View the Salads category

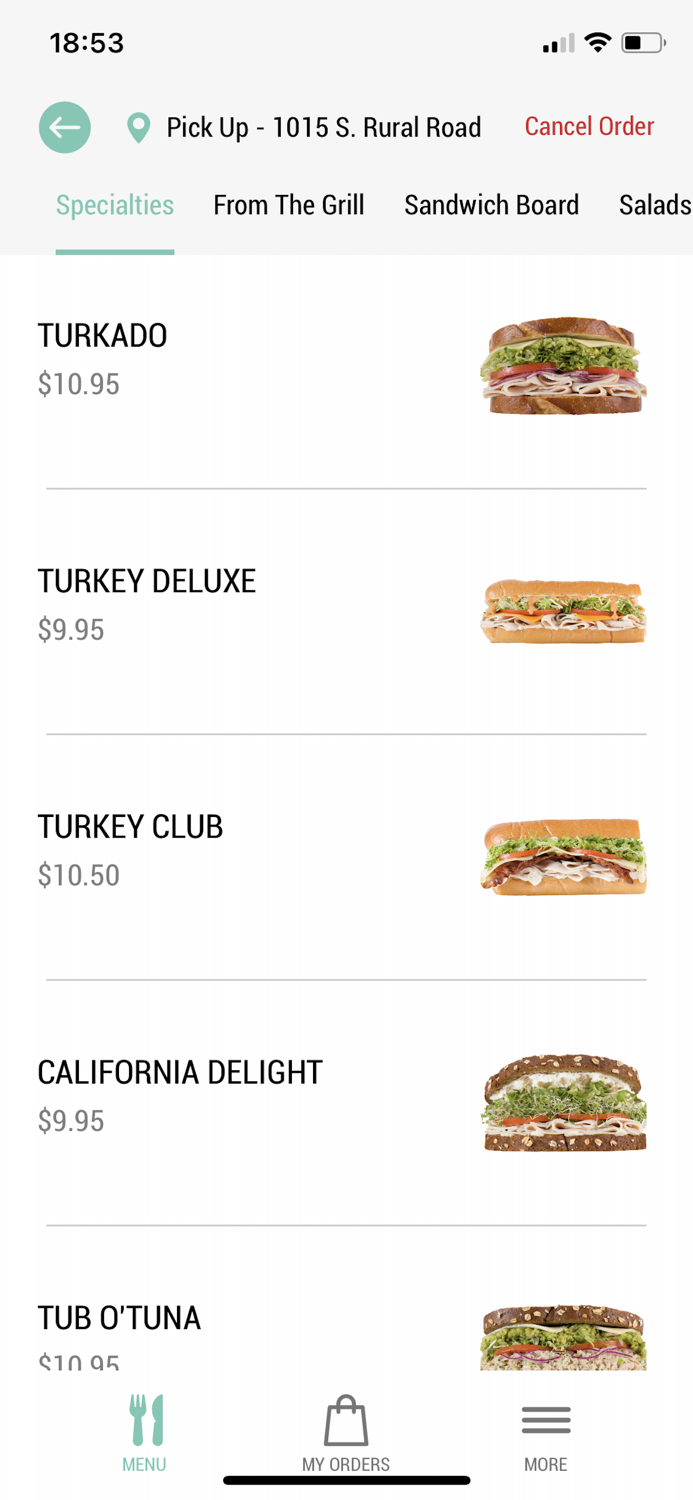click(x=654, y=205)
